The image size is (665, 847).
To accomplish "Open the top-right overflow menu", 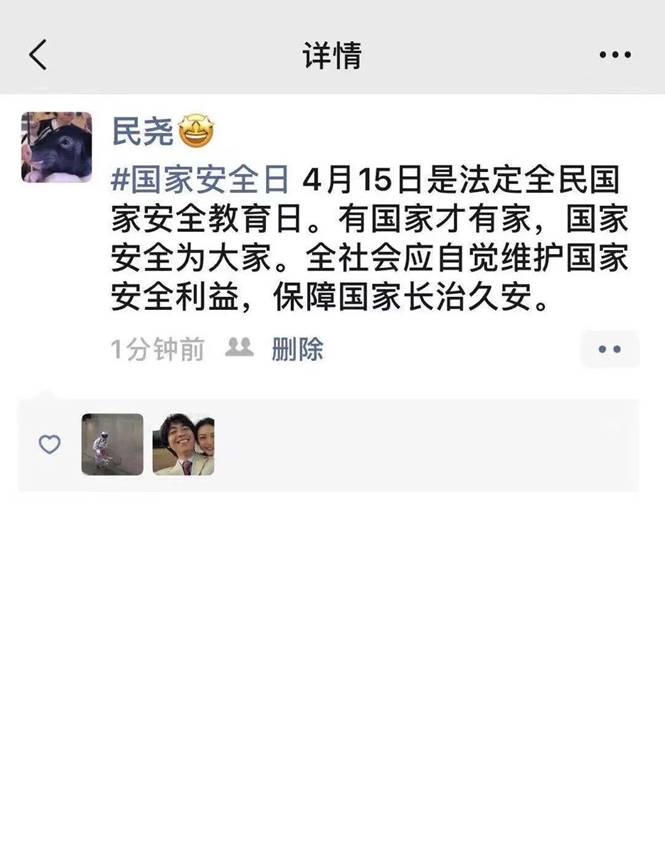I will pos(614,55).
